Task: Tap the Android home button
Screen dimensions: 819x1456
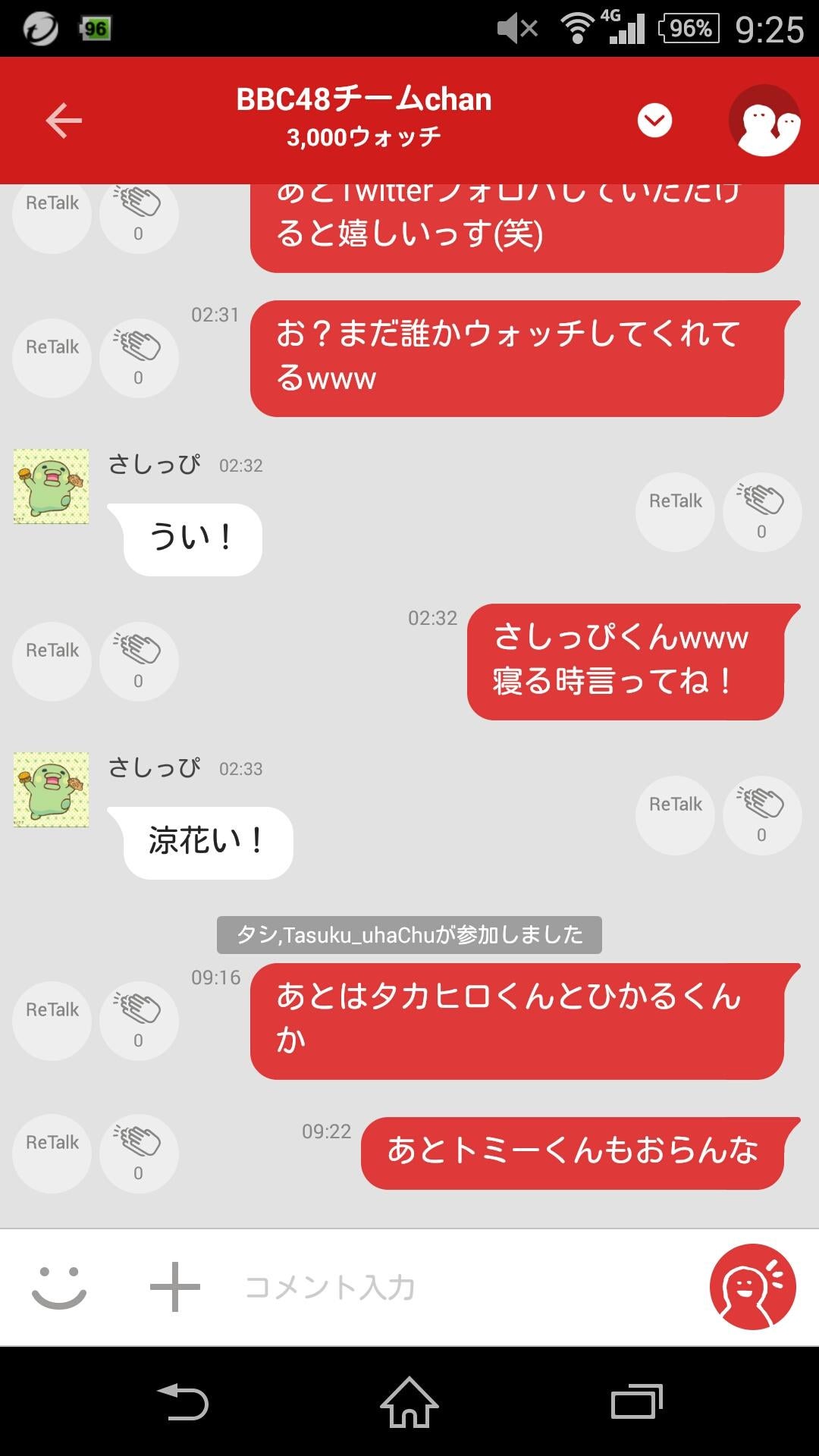Action: [409, 1403]
